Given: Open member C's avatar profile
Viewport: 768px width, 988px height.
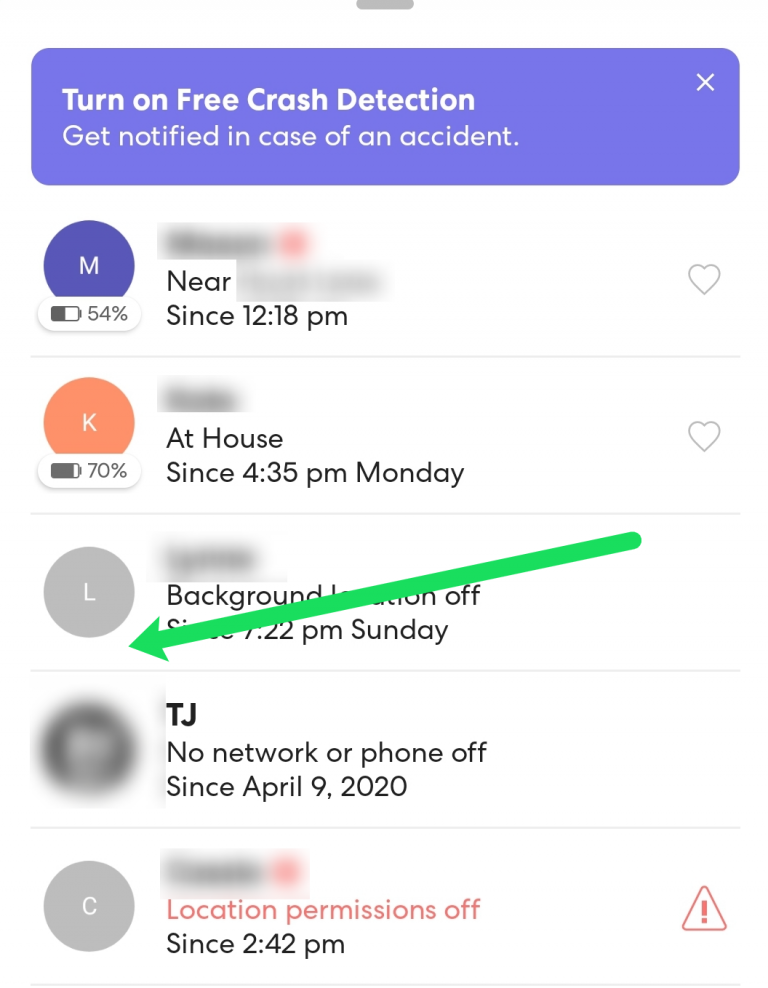Looking at the screenshot, I should click(x=89, y=906).
